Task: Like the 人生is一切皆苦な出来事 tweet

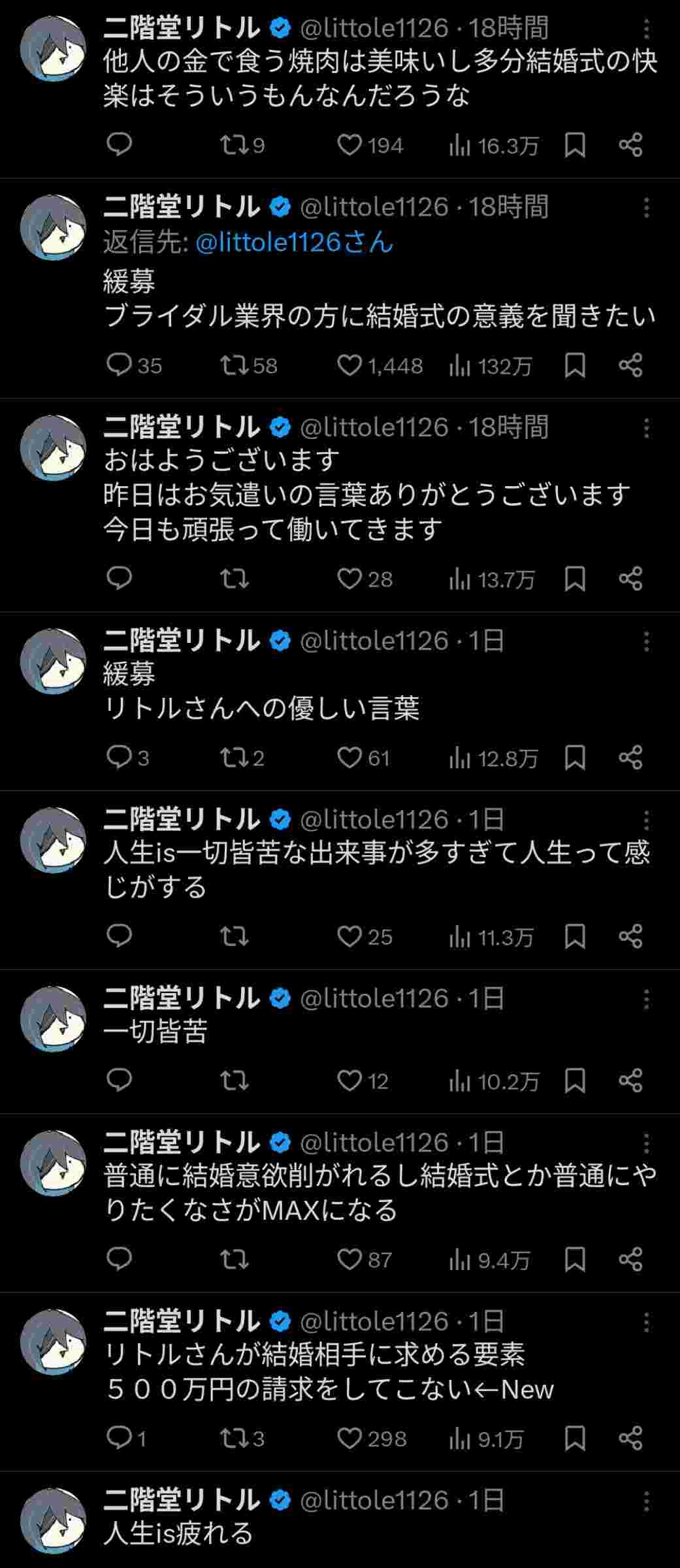Action: 349,937
